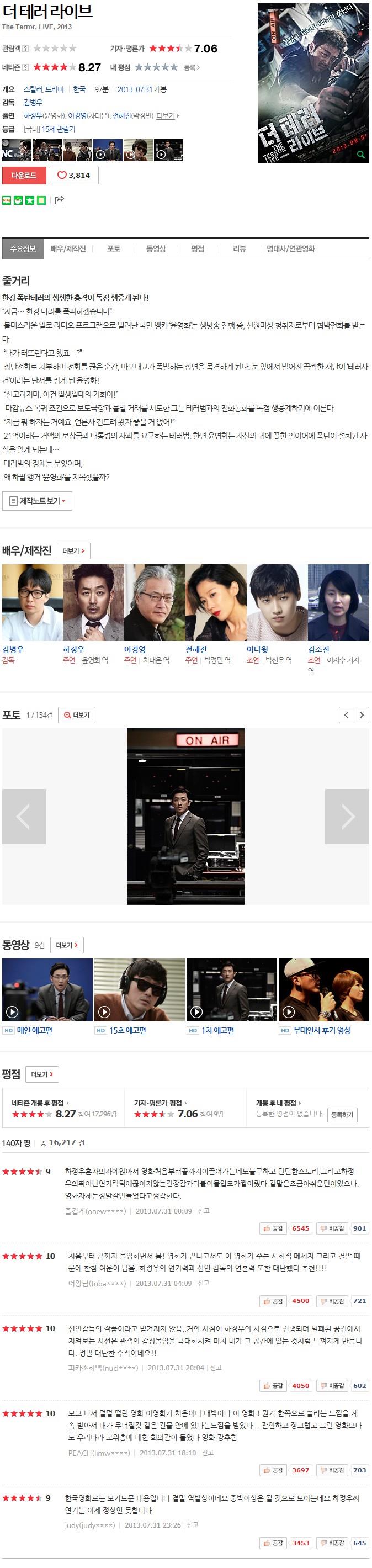Like the movie via heart 3,814 button
372x1568 pixels.
tap(73, 176)
